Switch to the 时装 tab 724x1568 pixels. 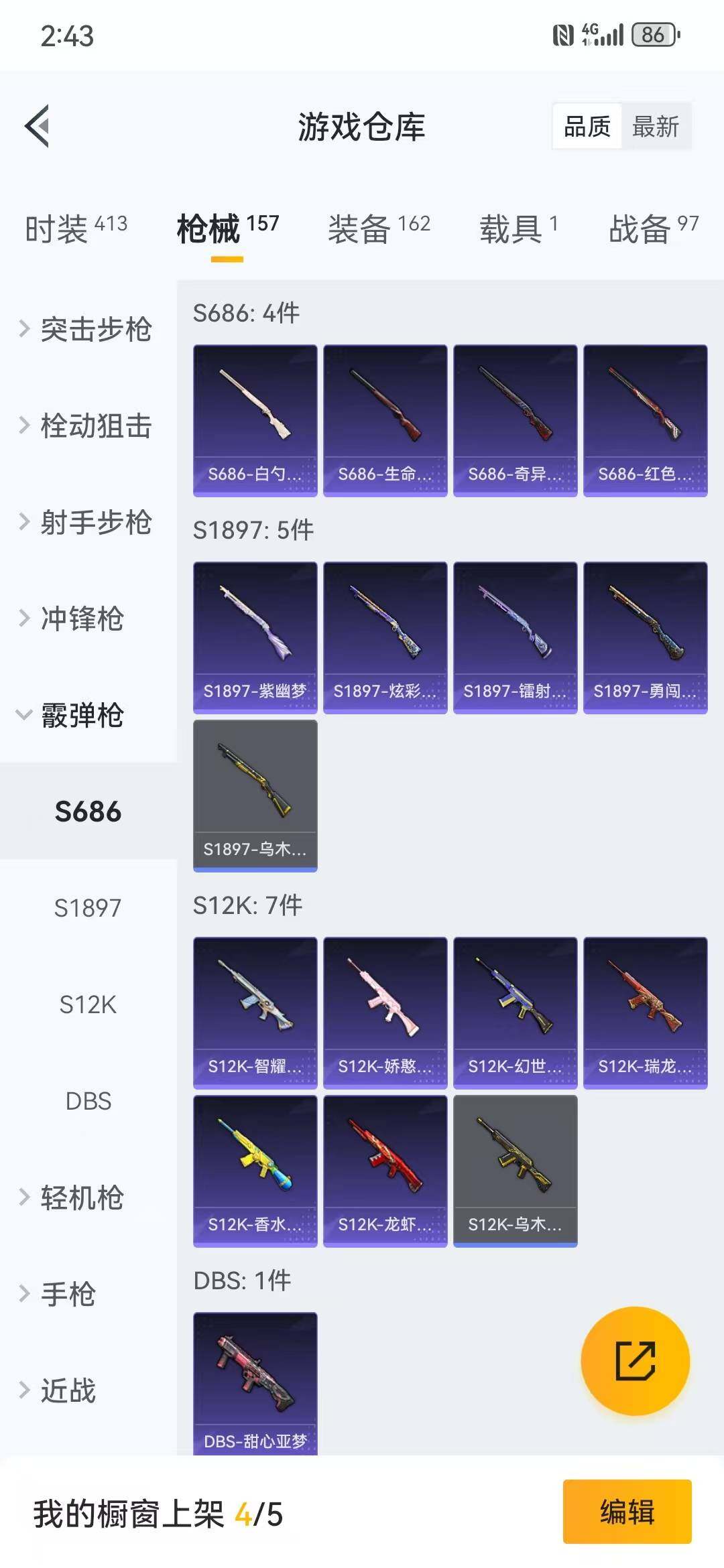click(x=76, y=229)
